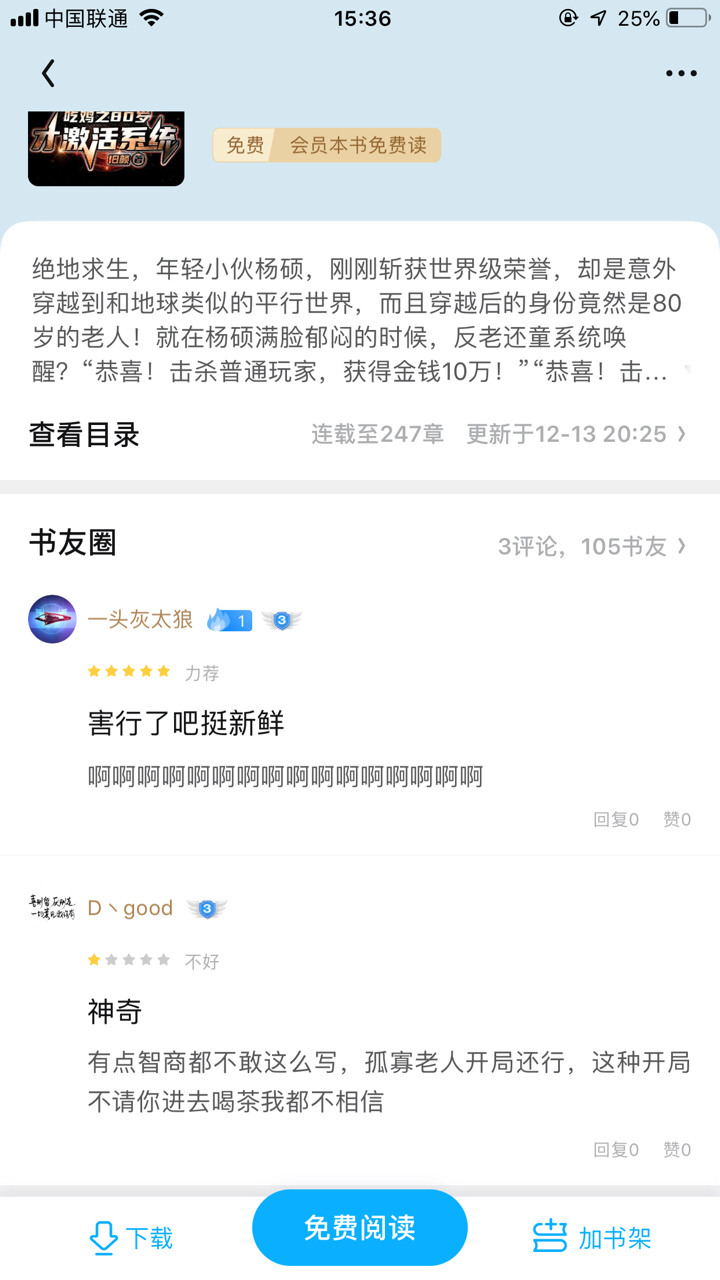Open 查看目录 chapter list
Screen dimensions: 720x1280
pyautogui.click(x=85, y=435)
